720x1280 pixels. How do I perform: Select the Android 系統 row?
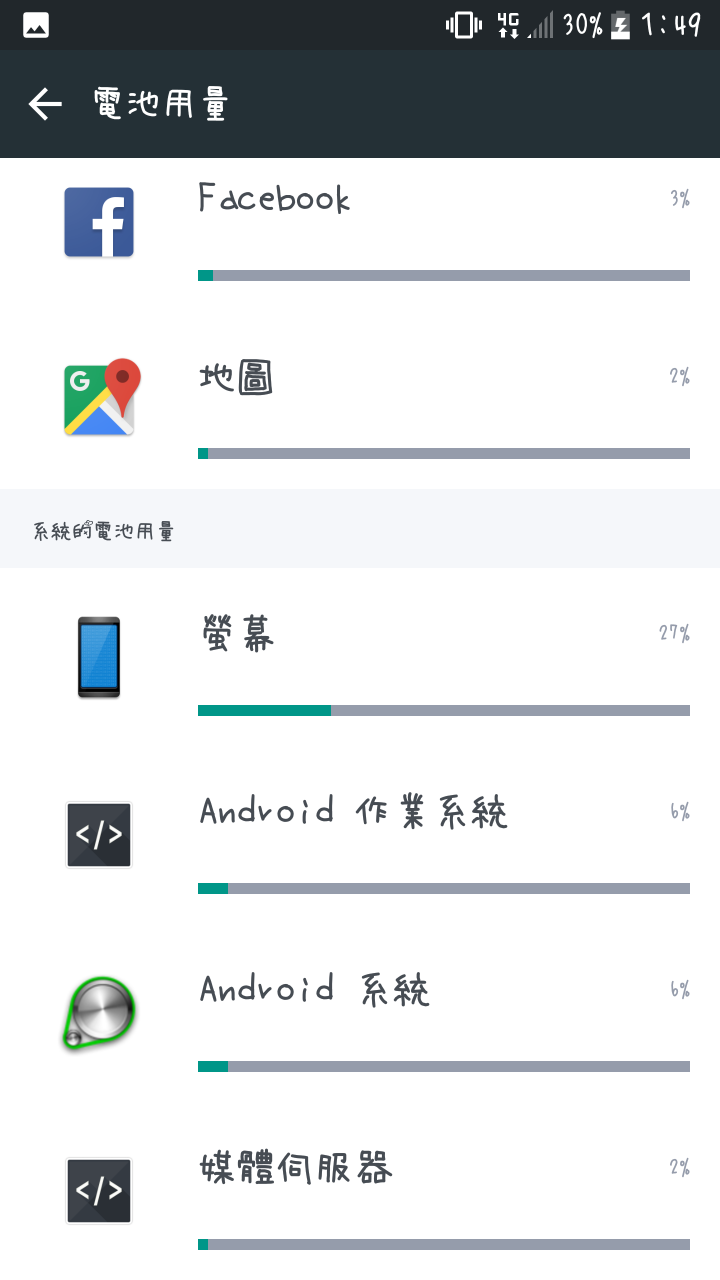point(360,1012)
